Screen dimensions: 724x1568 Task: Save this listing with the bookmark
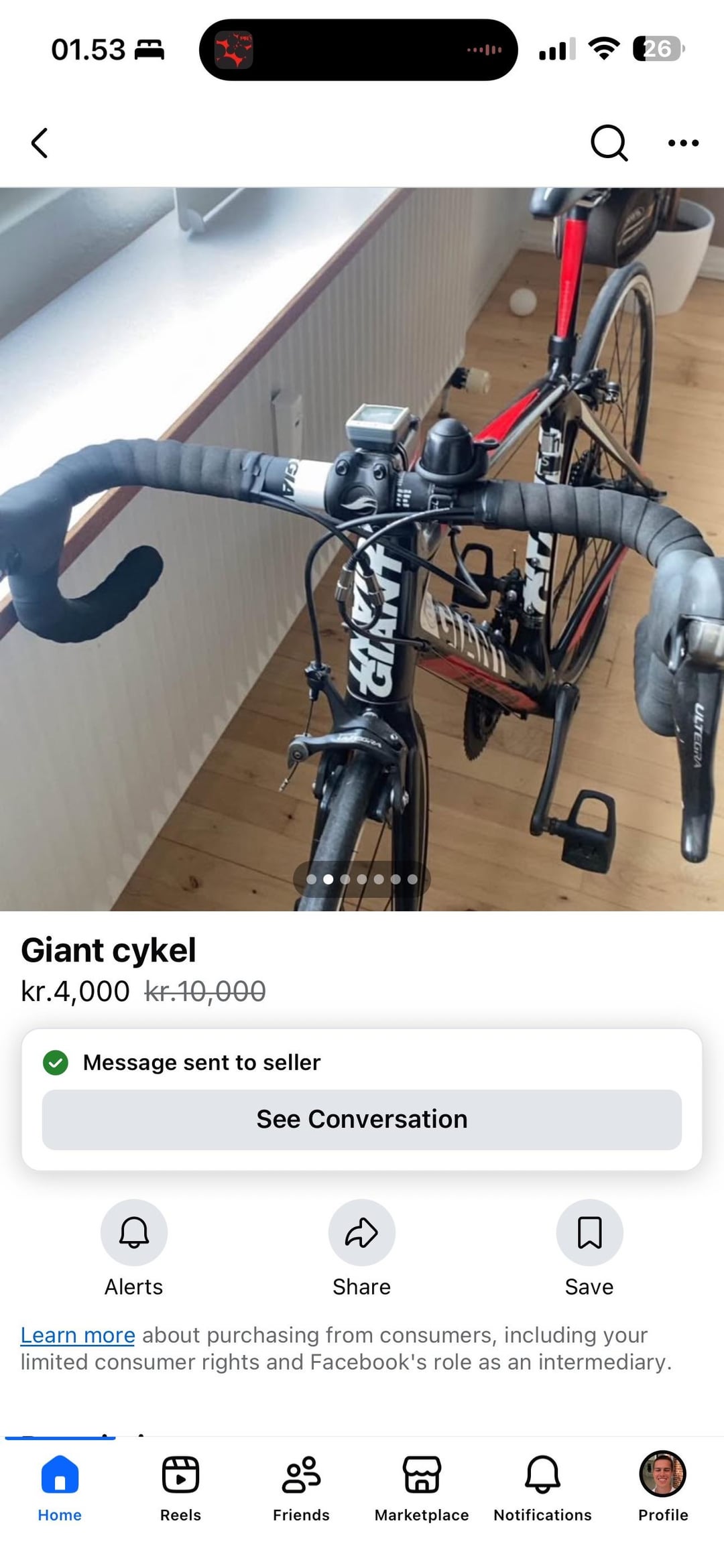(589, 1233)
